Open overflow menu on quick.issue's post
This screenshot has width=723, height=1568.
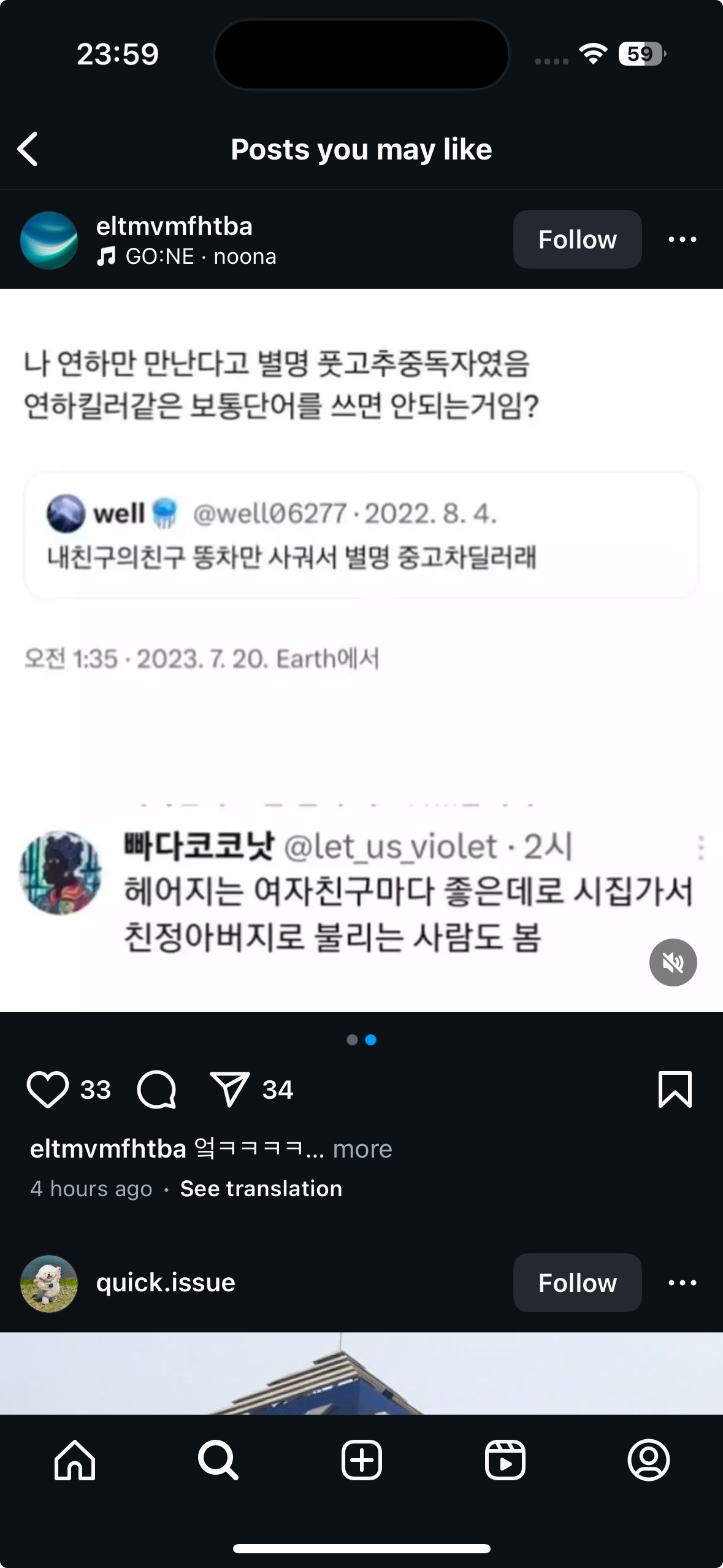click(x=682, y=1283)
